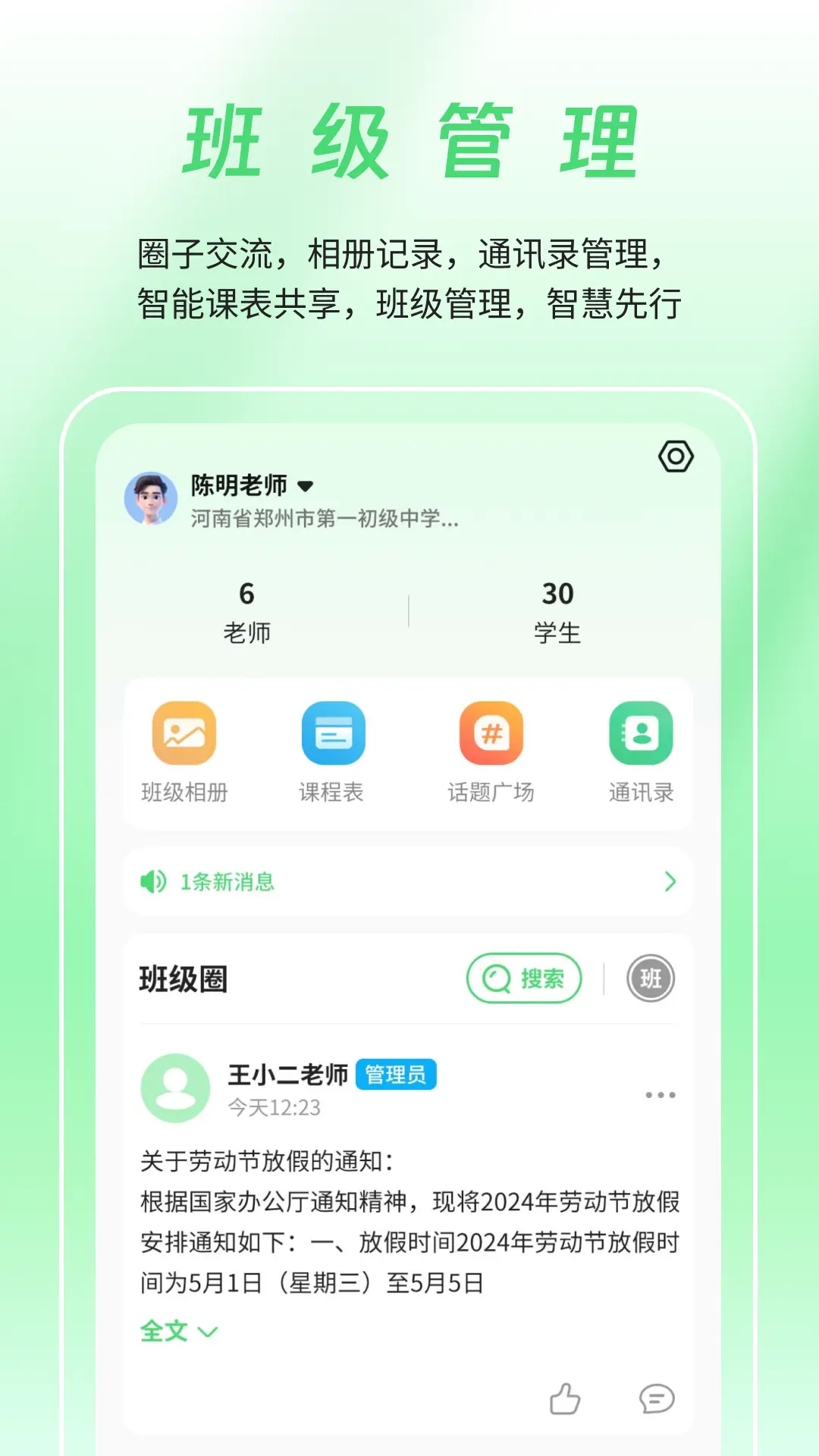Click the 搜索 search button
This screenshot has height=1456, width=819.
[x=525, y=978]
